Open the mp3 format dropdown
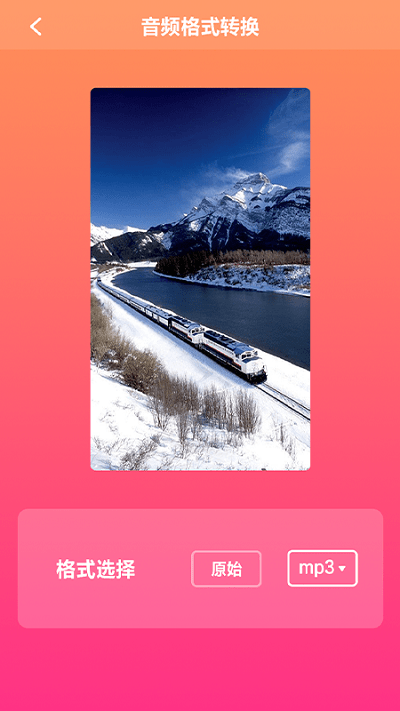400x711 pixels. [x=322, y=568]
